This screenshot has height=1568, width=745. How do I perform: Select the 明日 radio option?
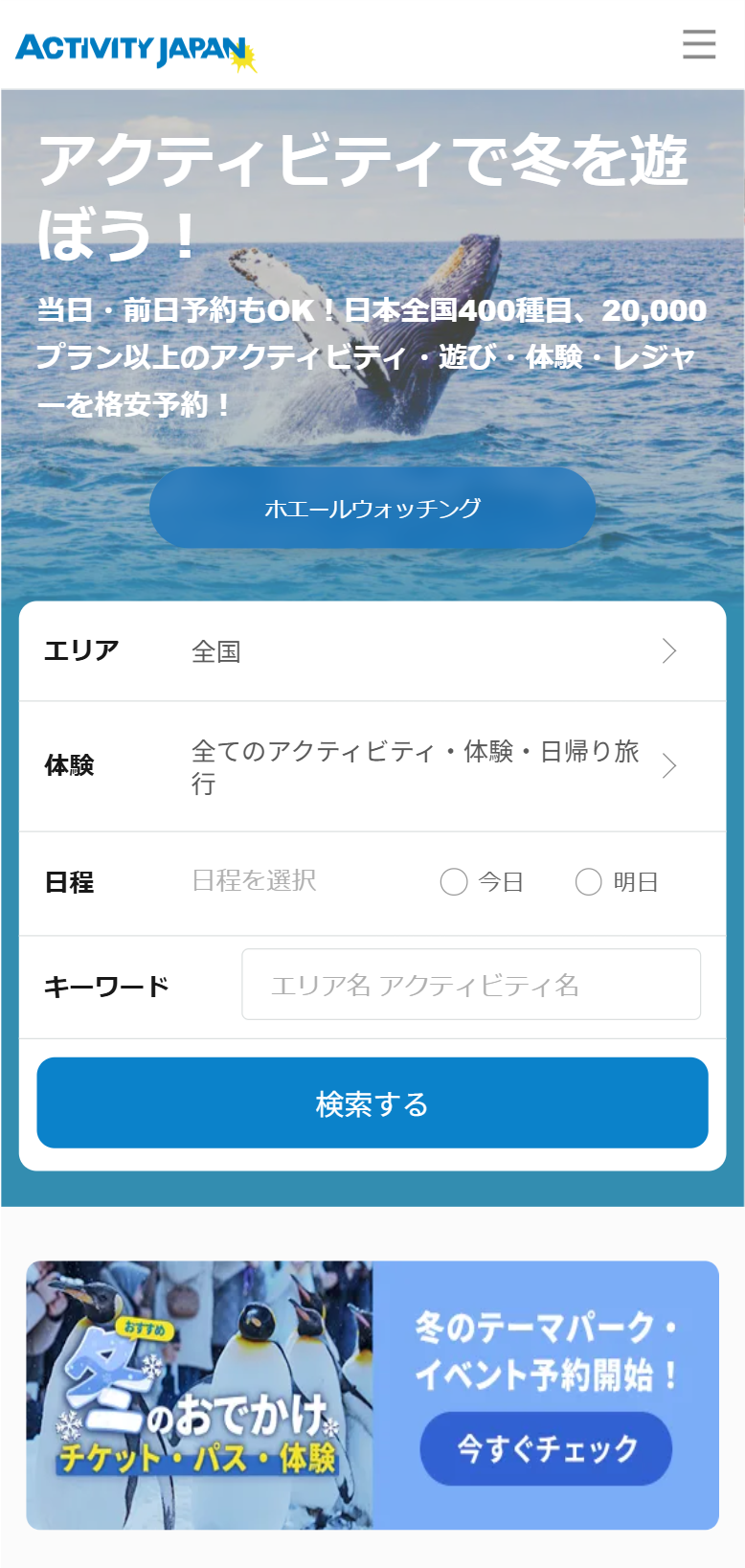pyautogui.click(x=588, y=882)
